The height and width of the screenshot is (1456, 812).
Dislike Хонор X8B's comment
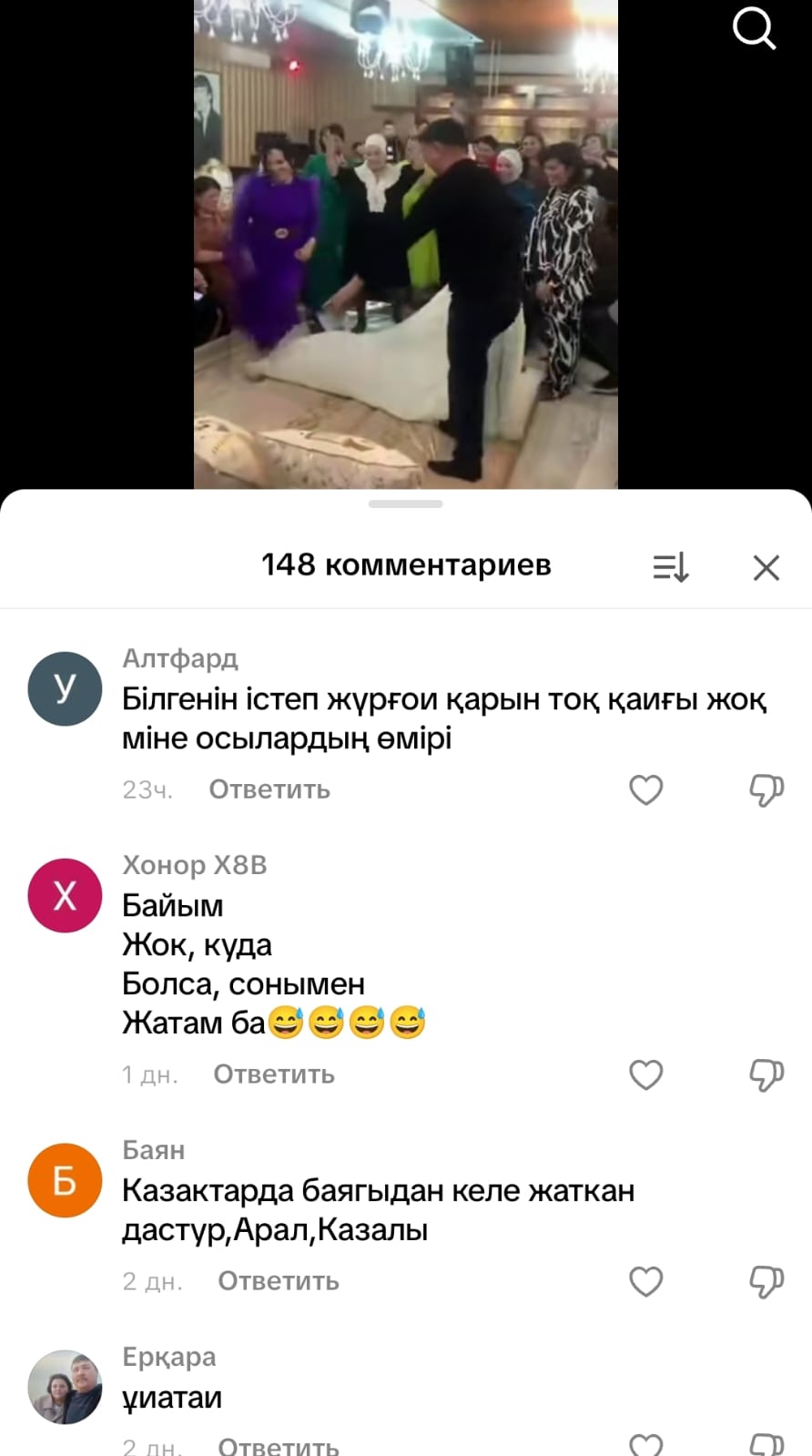[766, 1074]
